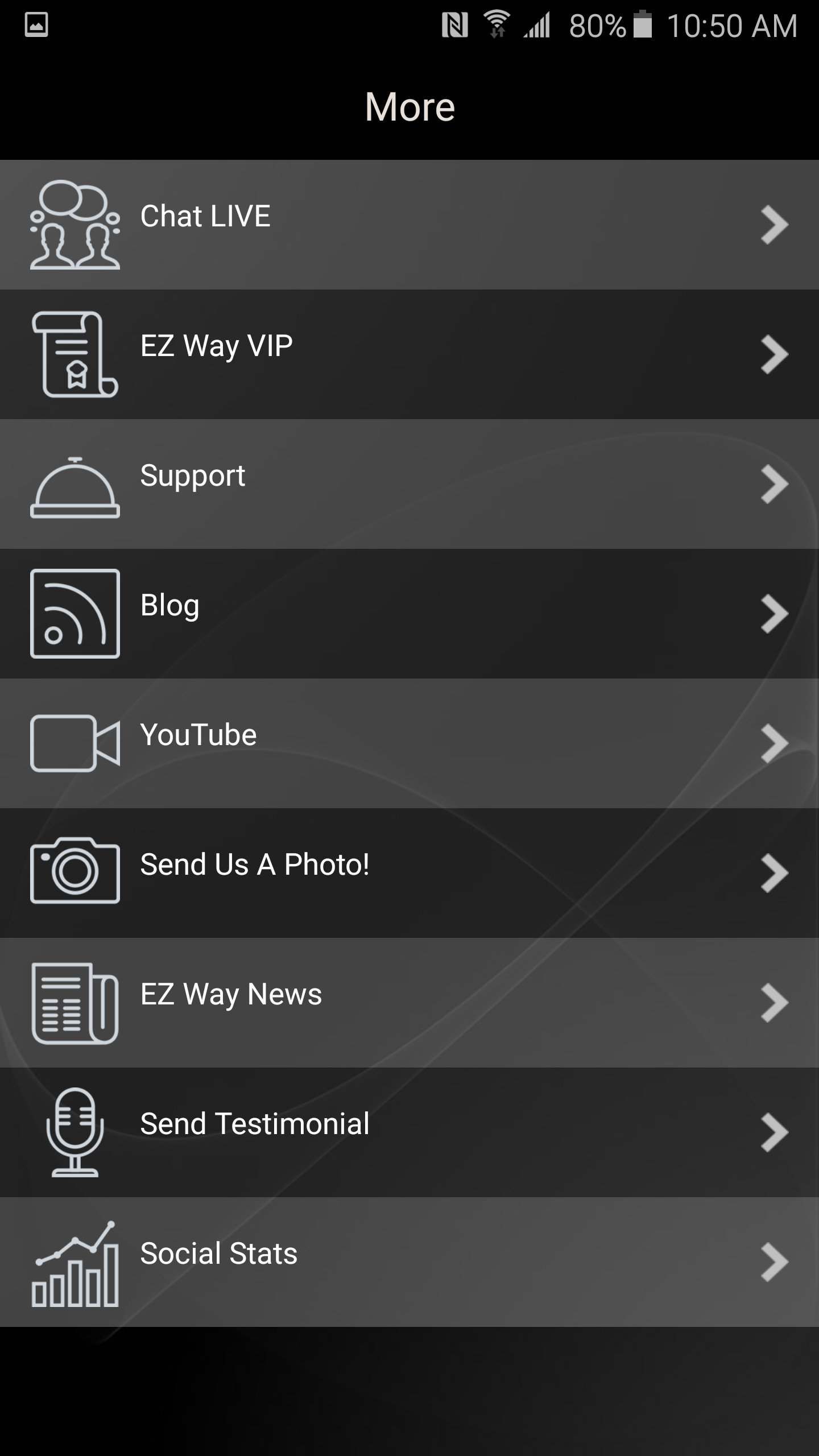Click the Wi-Fi icon in the status bar

[x=495, y=24]
